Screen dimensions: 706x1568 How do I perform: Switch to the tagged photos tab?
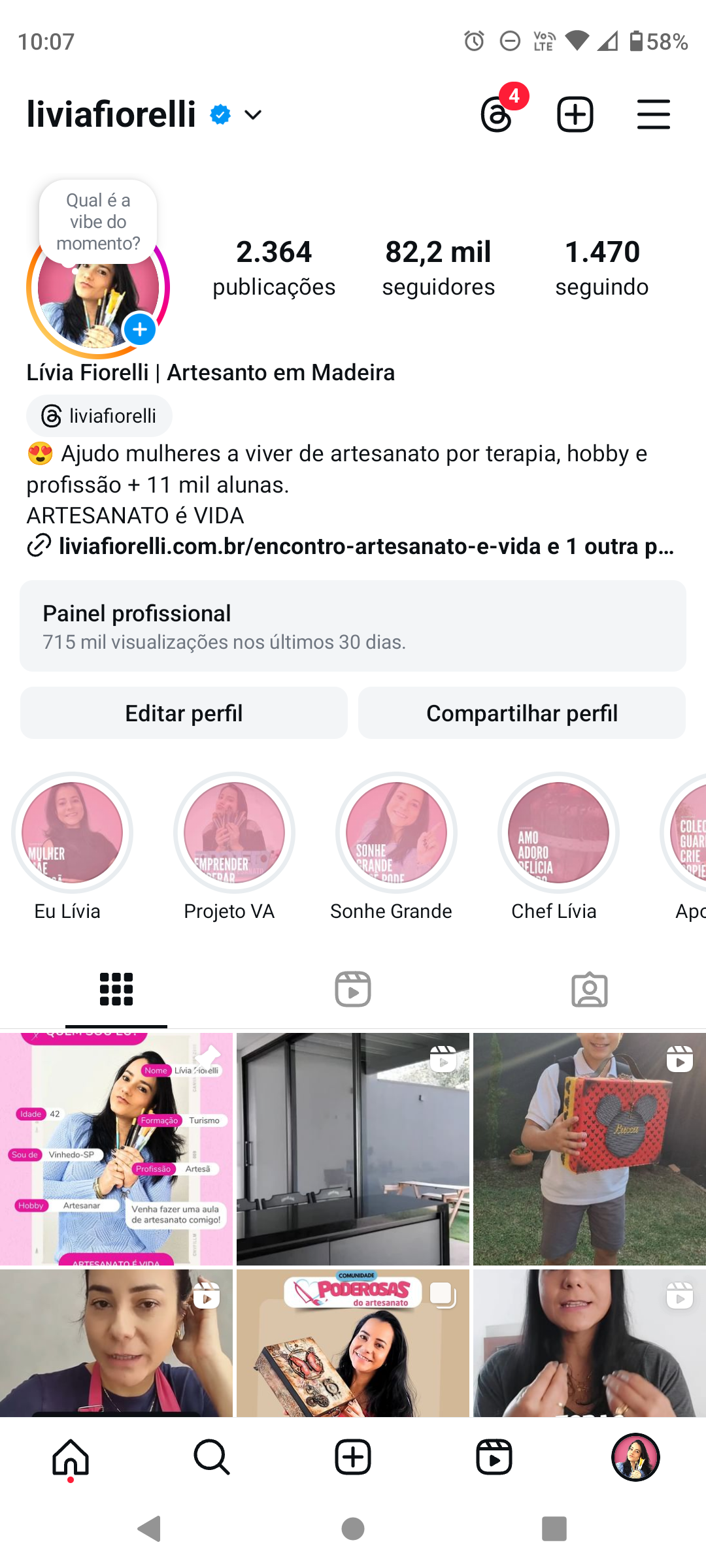[x=589, y=989]
